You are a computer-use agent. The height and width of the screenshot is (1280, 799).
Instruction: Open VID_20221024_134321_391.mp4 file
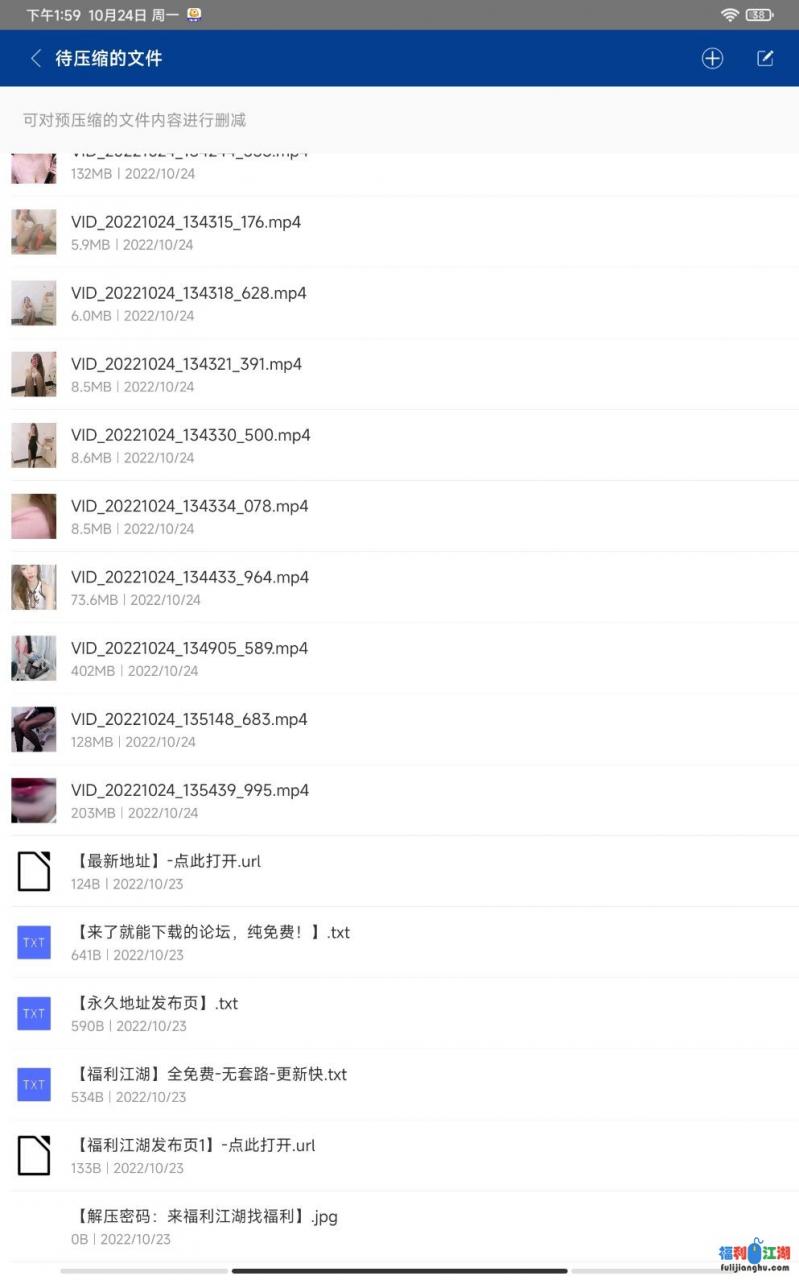click(x=186, y=364)
